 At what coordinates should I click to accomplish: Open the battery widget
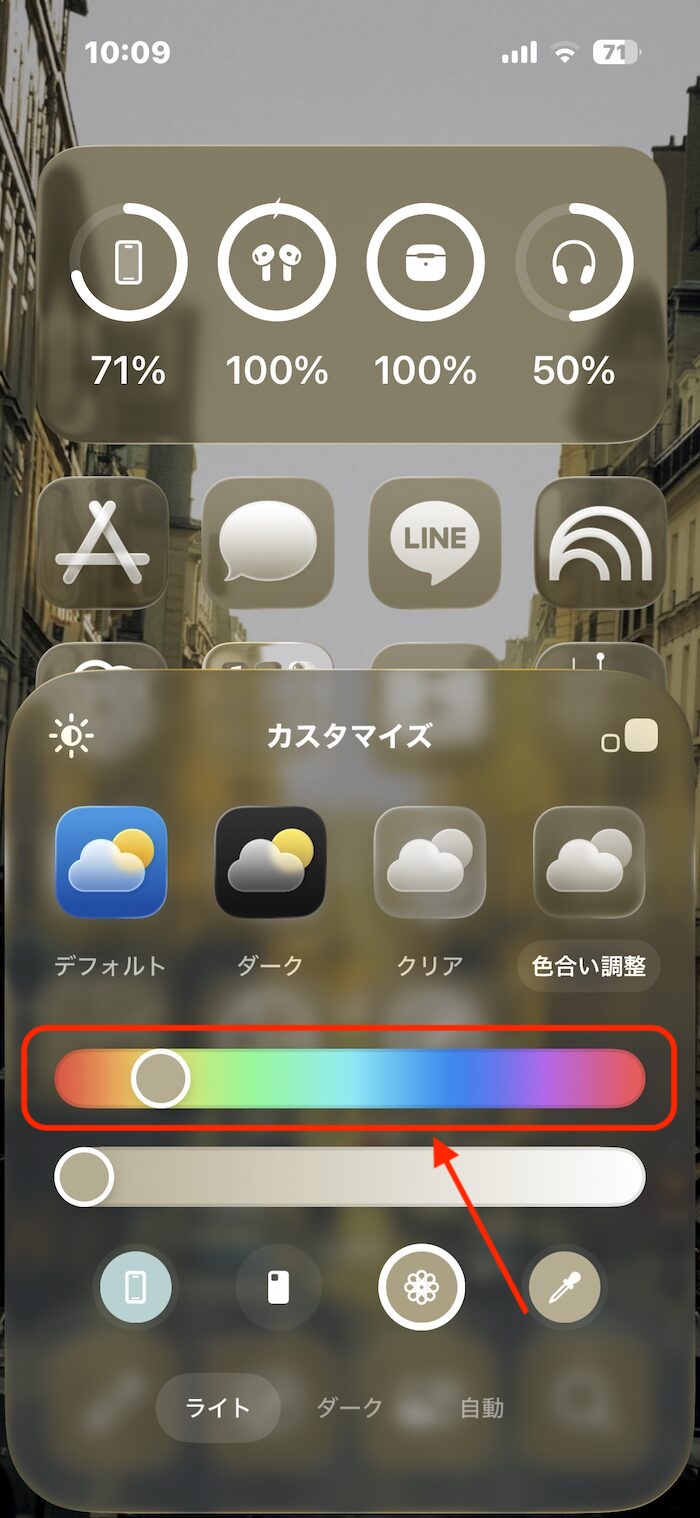pyautogui.click(x=352, y=294)
